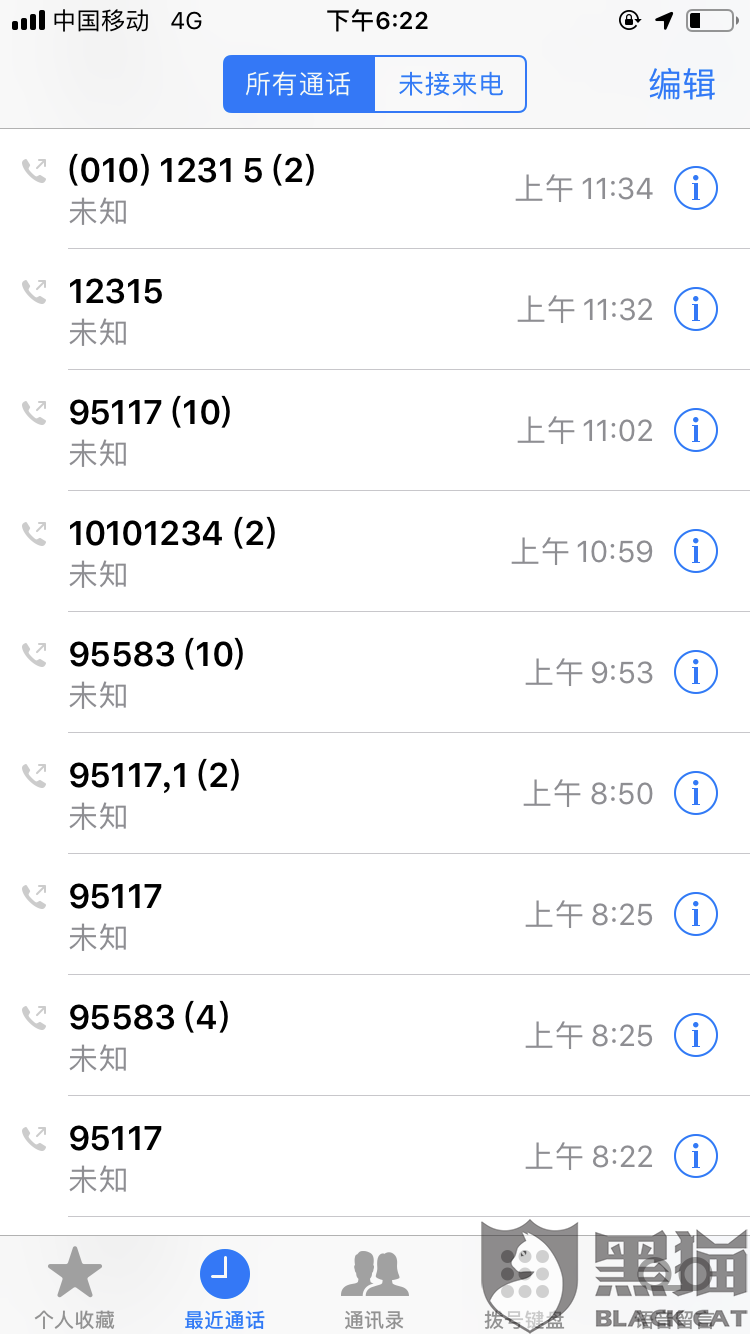This screenshot has width=750, height=1334.
Task: Open info for 95117 at 上午 8:22
Action: tap(696, 1156)
